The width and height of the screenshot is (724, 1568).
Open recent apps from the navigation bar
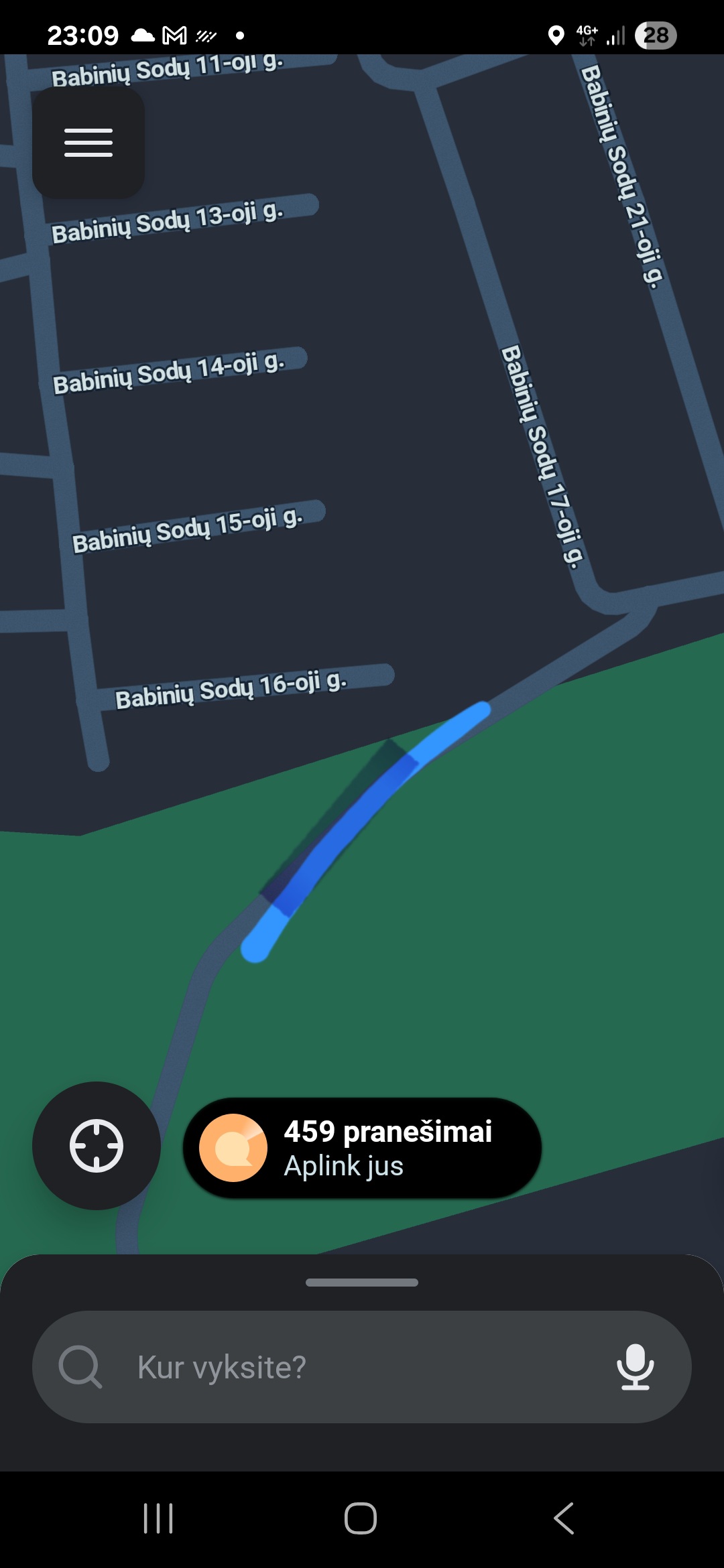[x=159, y=1518]
